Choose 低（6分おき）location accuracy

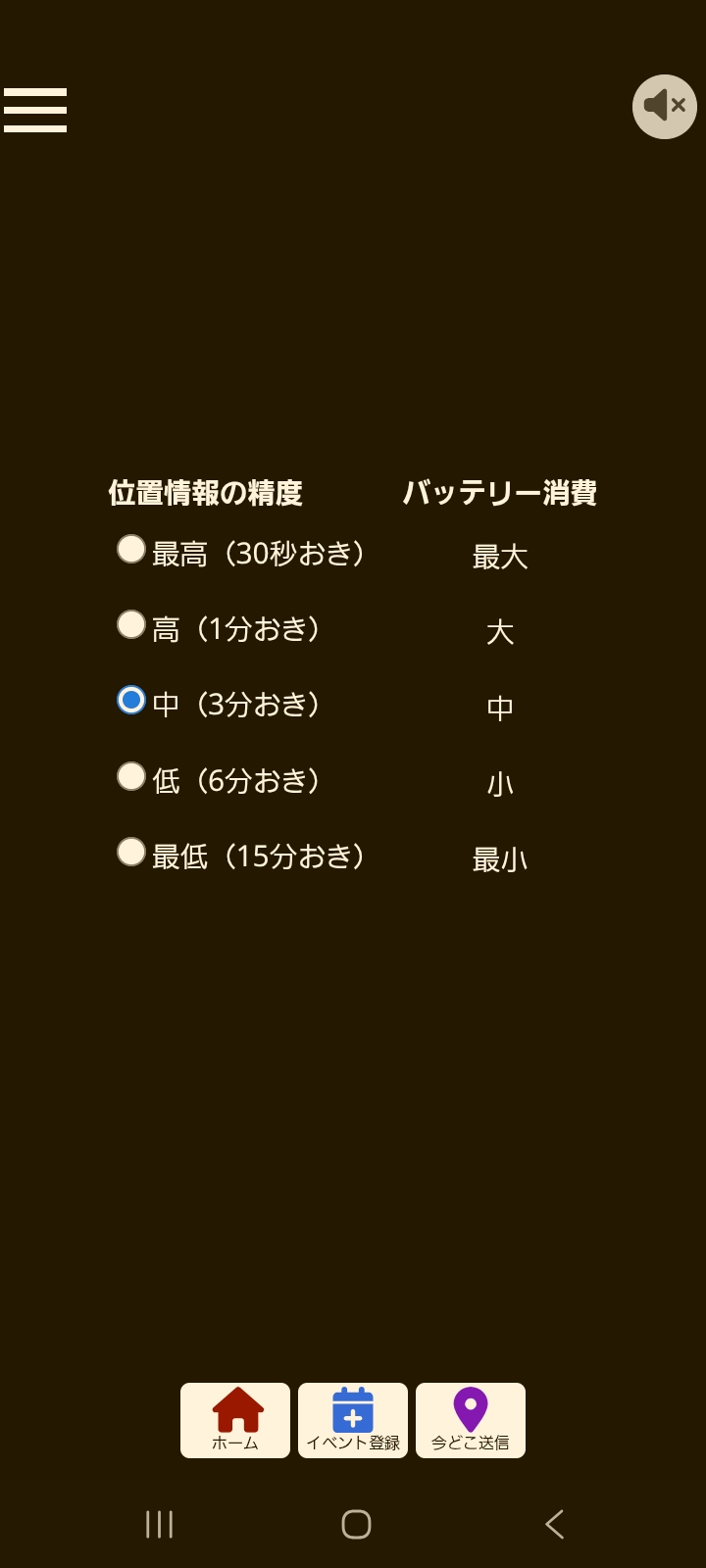[x=130, y=776]
